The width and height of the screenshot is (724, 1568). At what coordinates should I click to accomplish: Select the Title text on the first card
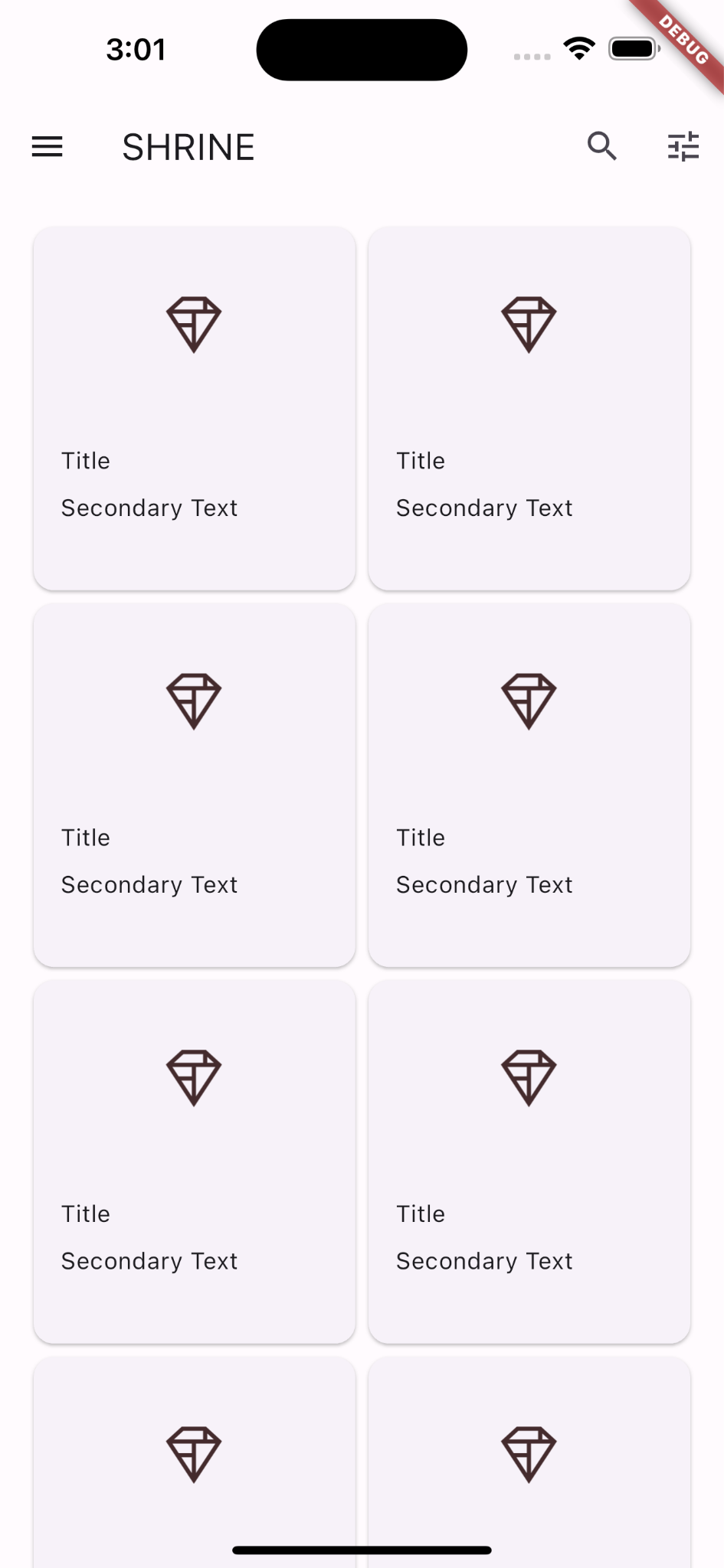85,460
